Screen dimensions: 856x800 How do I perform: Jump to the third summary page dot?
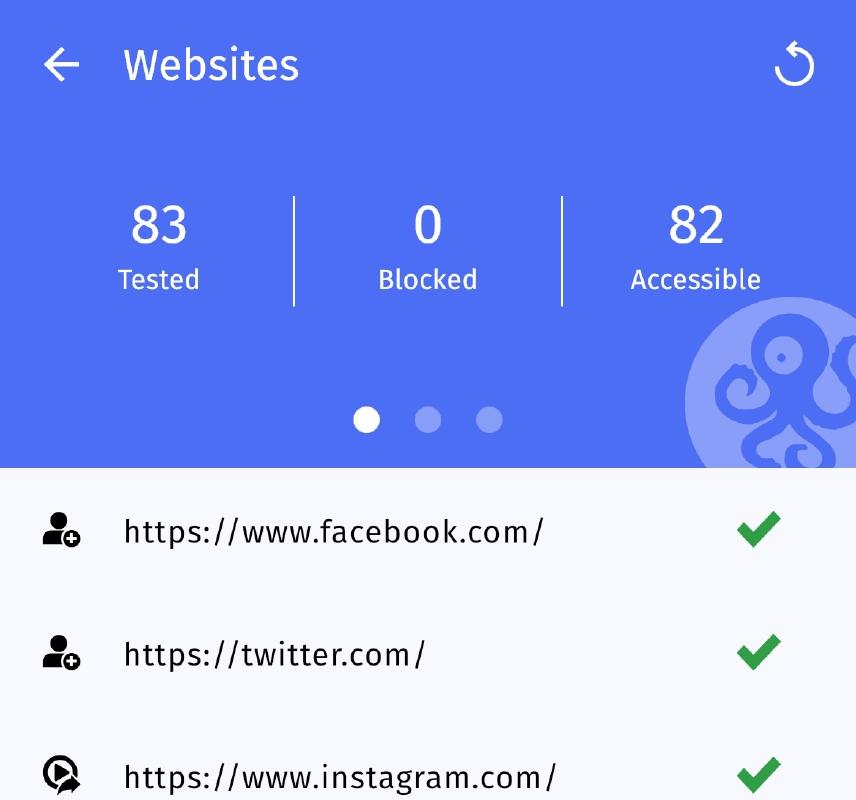pyautogui.click(x=489, y=419)
